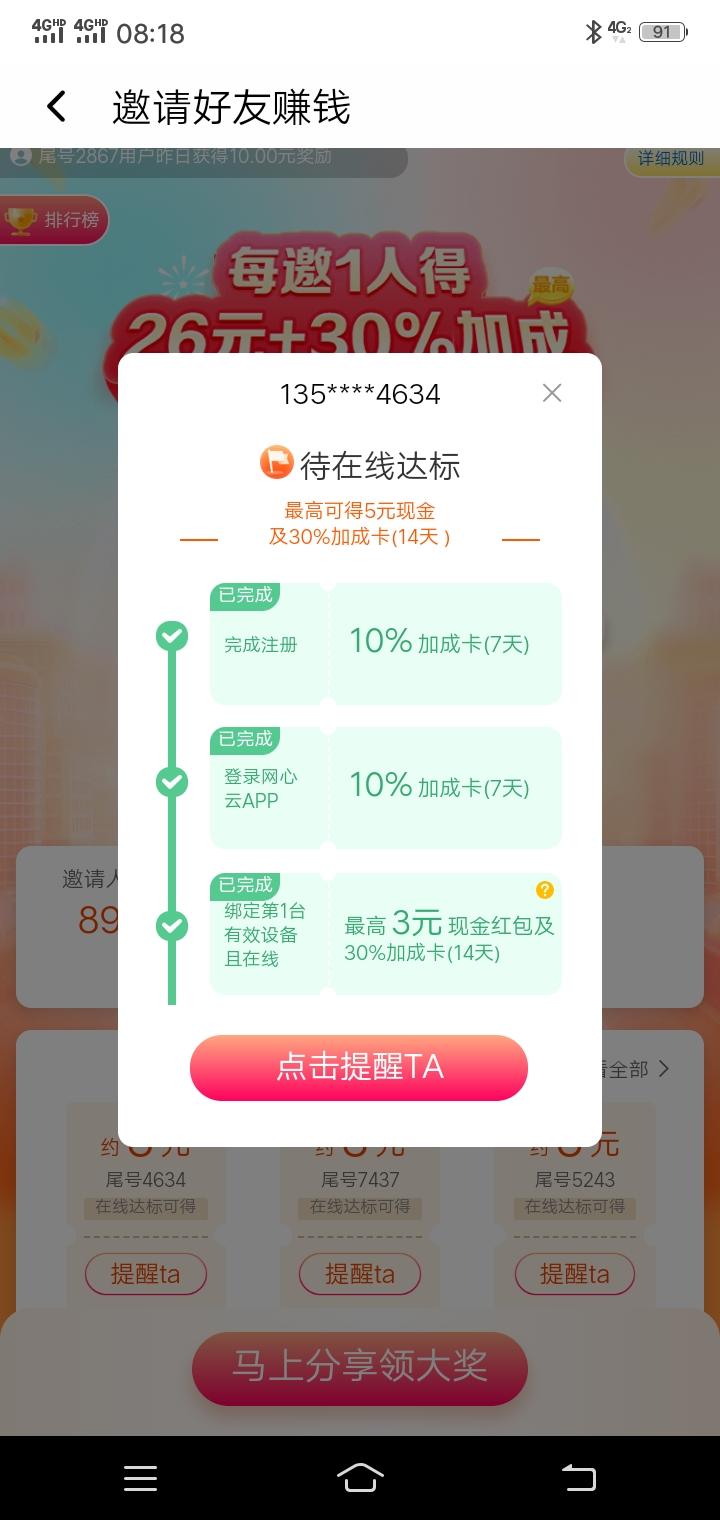
Task: Go back from 邀请好友赚钱 page
Action: pyautogui.click(x=57, y=107)
